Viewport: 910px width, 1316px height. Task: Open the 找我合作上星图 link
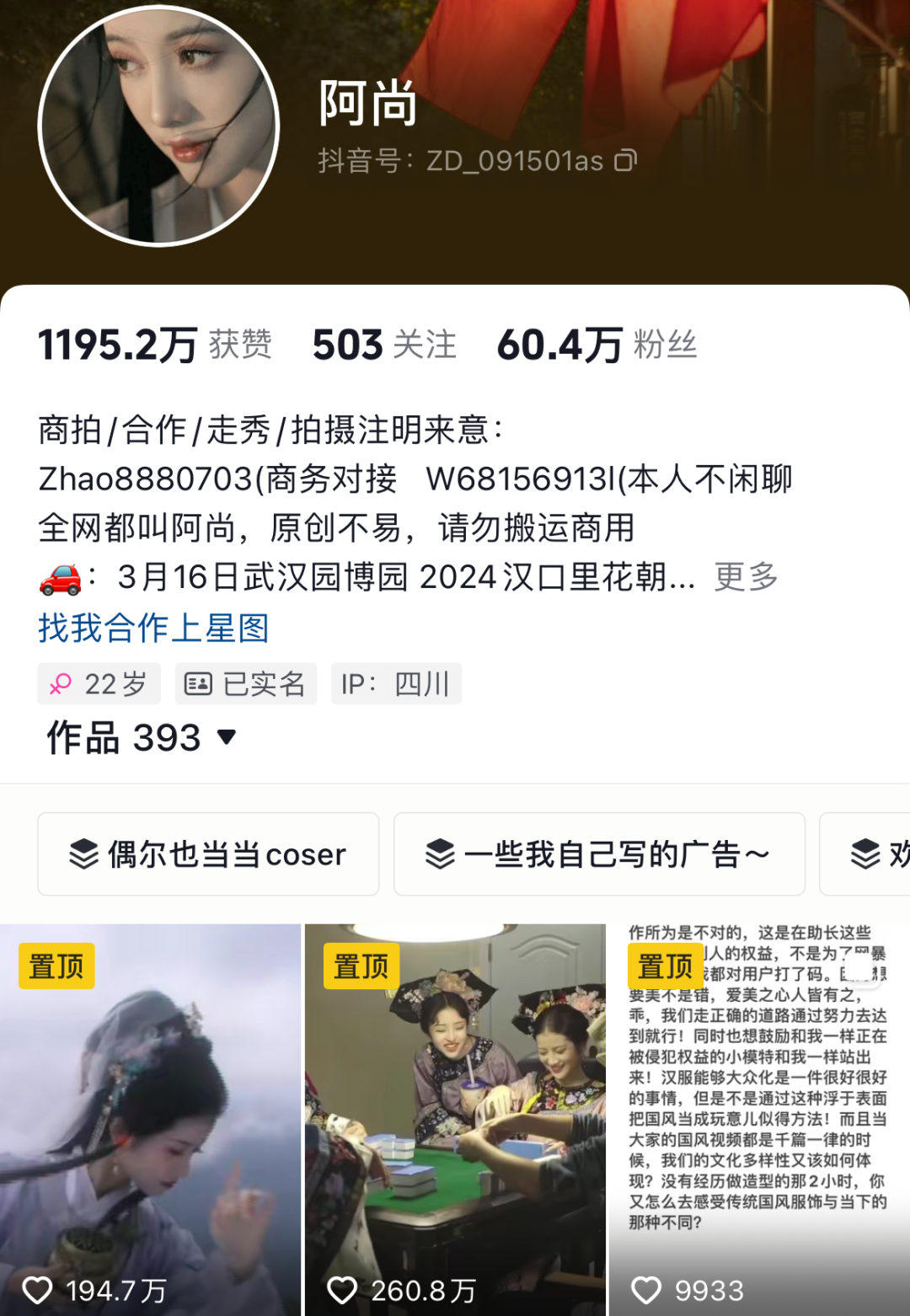pyautogui.click(x=153, y=628)
